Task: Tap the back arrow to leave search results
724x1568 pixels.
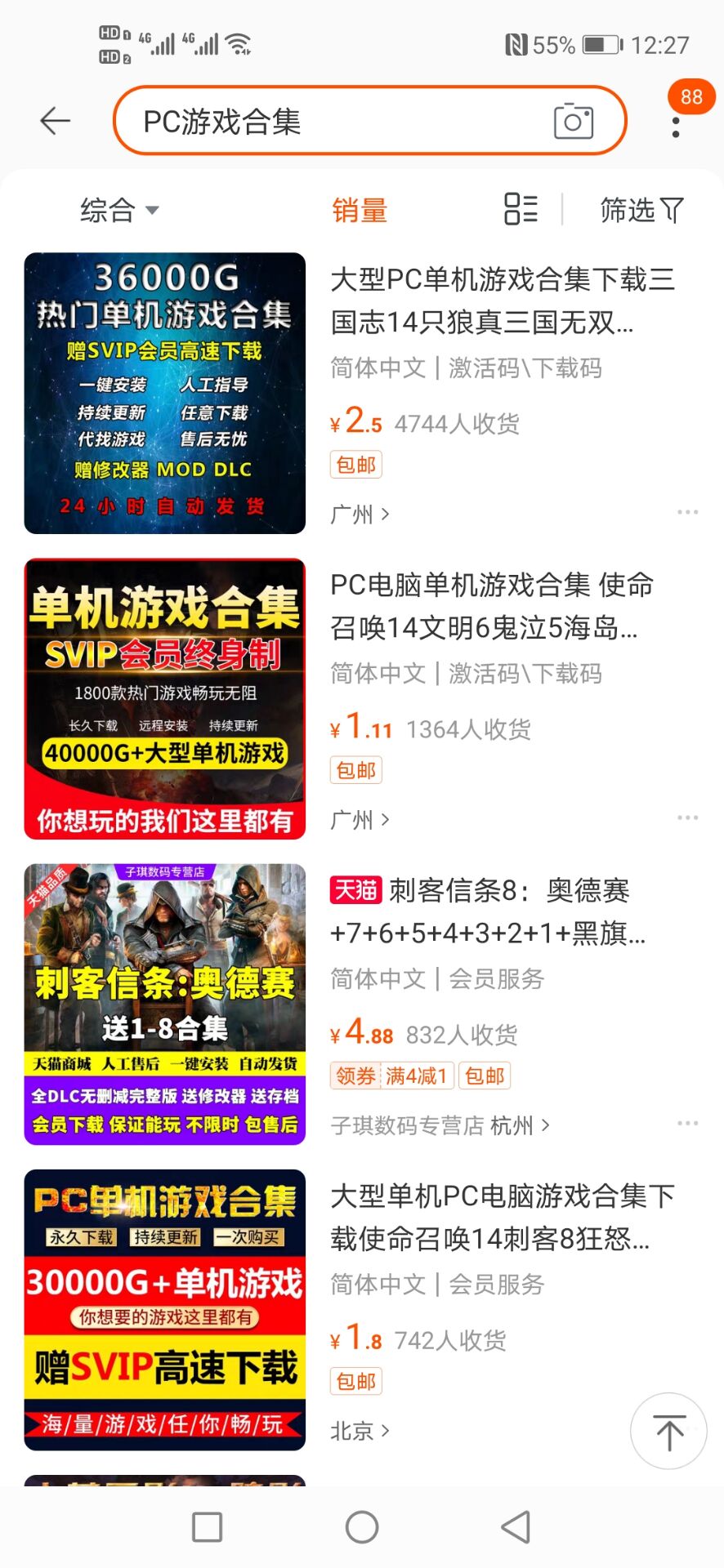Action: (54, 121)
